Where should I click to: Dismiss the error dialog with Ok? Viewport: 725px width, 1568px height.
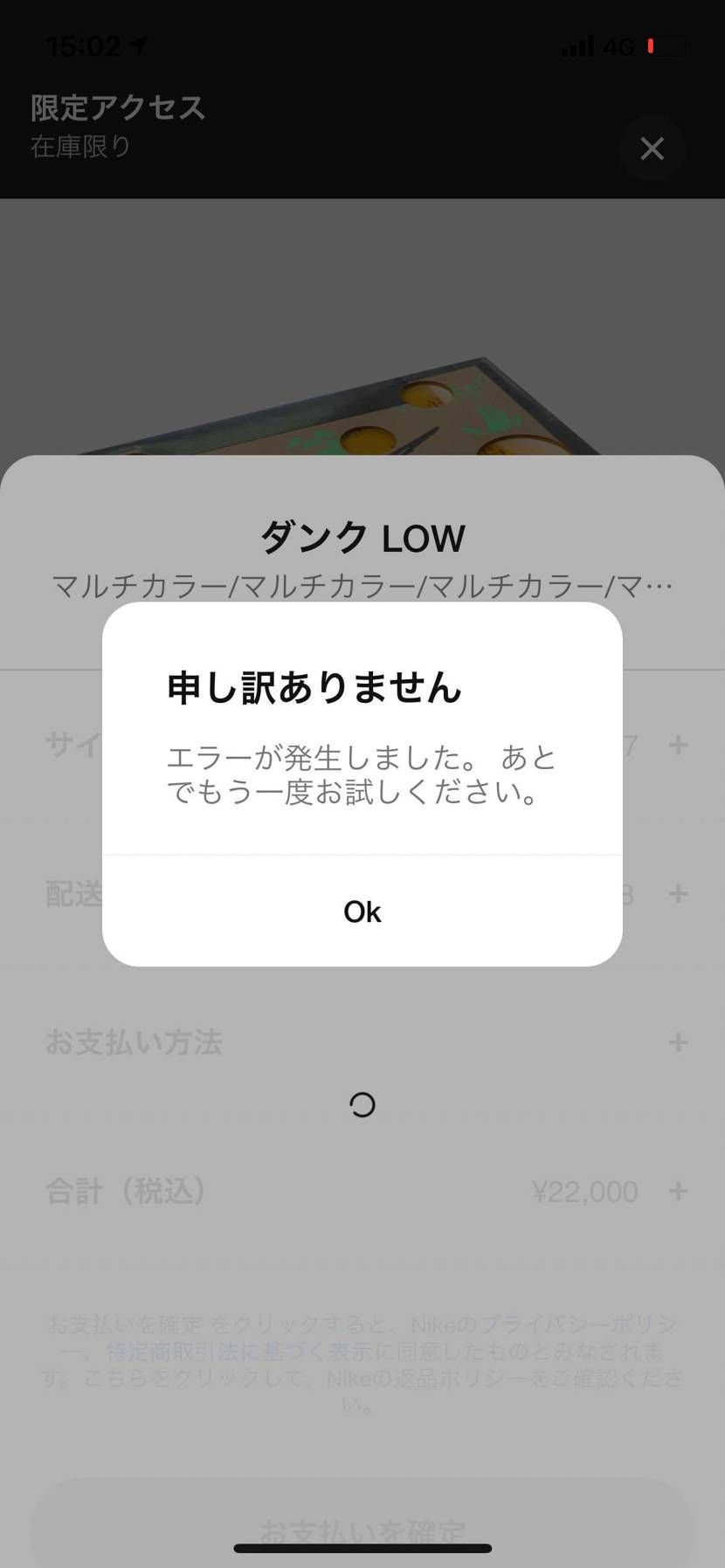click(x=362, y=911)
